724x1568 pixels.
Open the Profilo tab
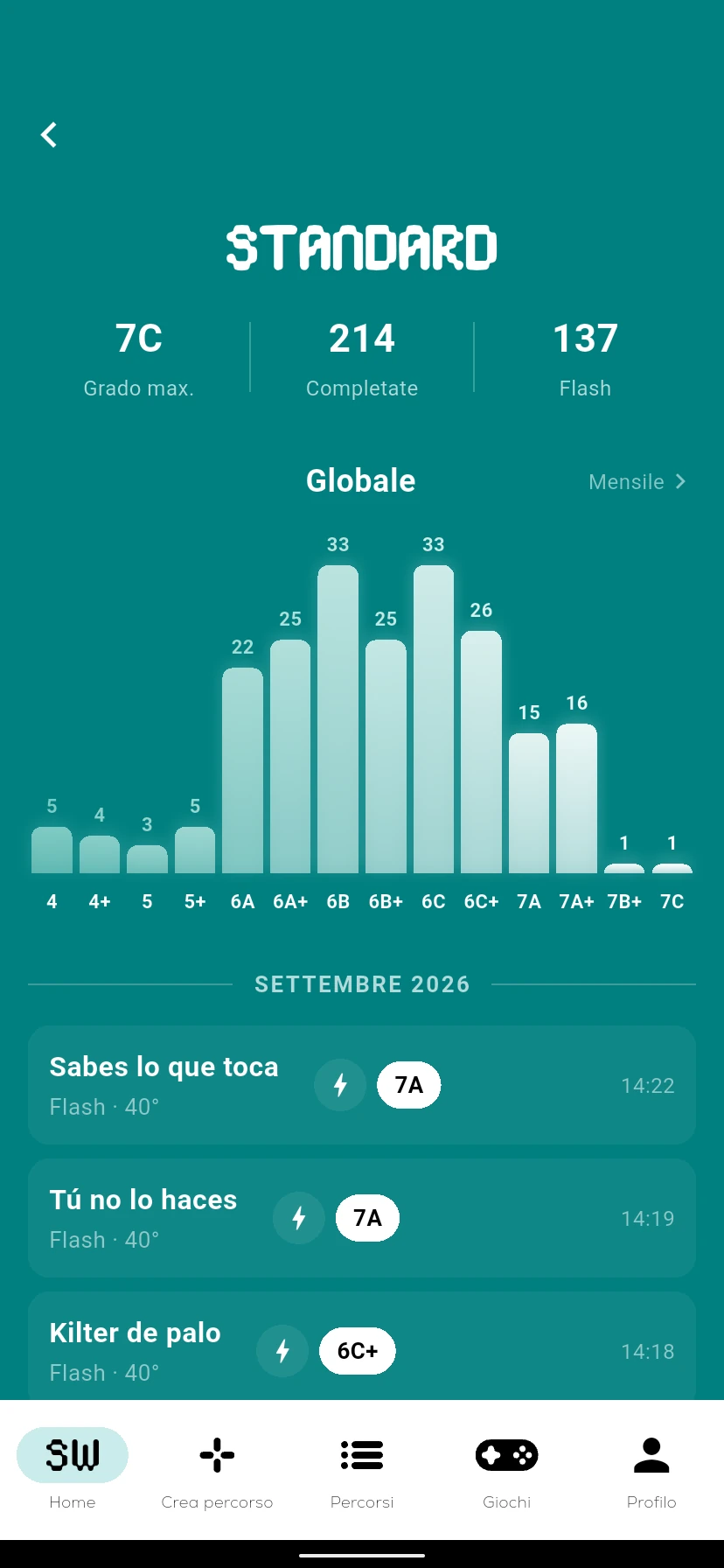(651, 1470)
